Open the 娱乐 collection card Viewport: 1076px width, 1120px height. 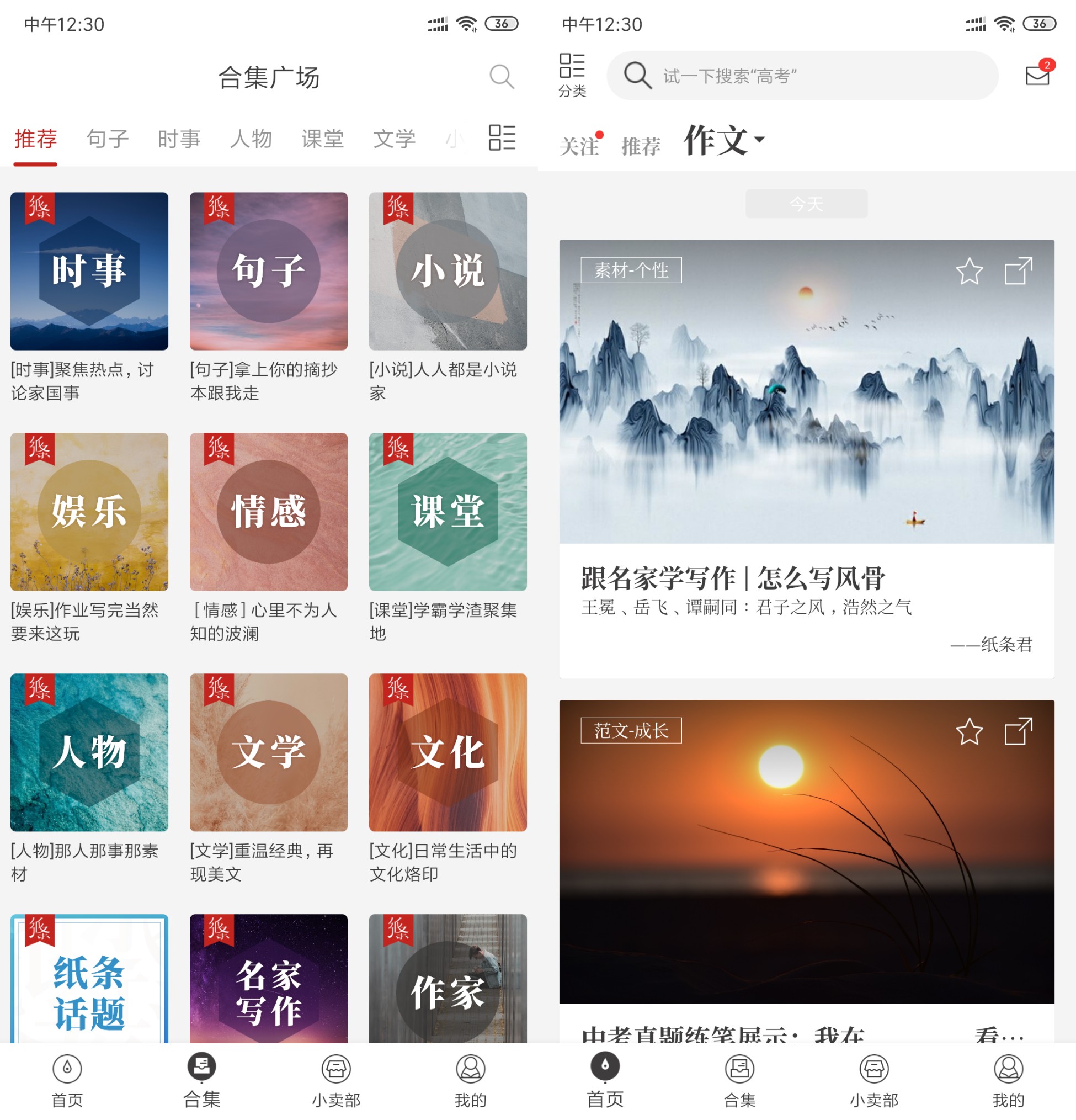[89, 512]
